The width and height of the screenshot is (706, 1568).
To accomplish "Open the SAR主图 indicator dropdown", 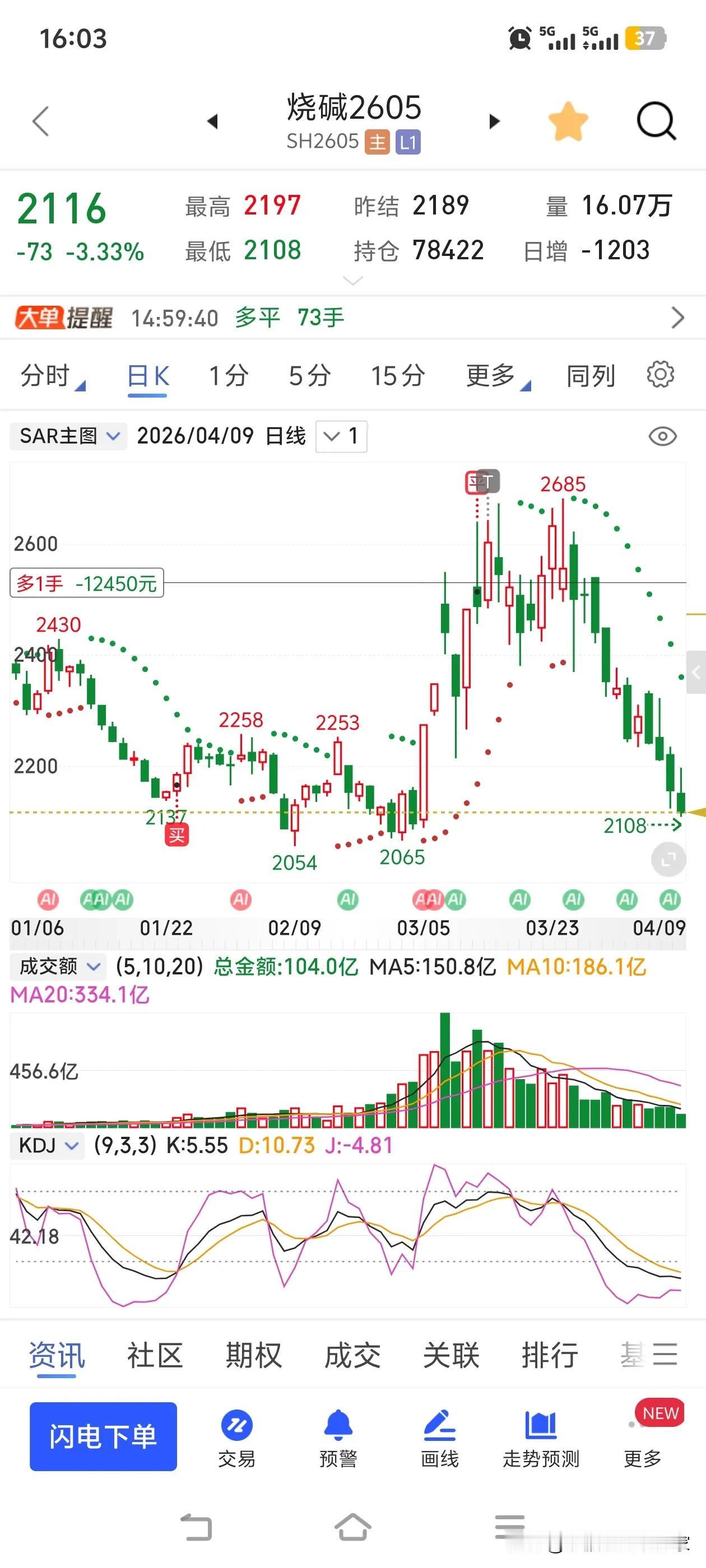I will (x=67, y=436).
